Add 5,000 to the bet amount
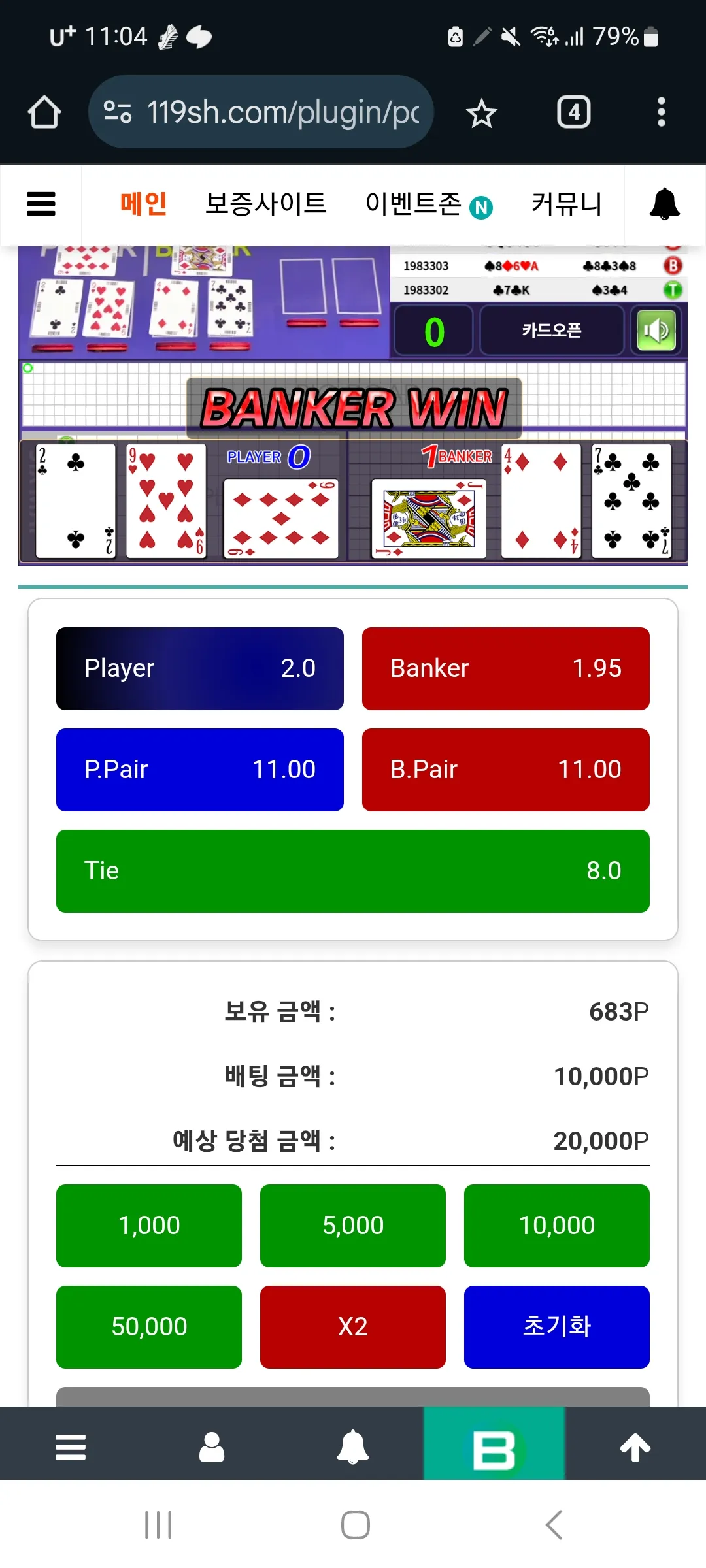This screenshot has height=1568, width=706. click(353, 1226)
